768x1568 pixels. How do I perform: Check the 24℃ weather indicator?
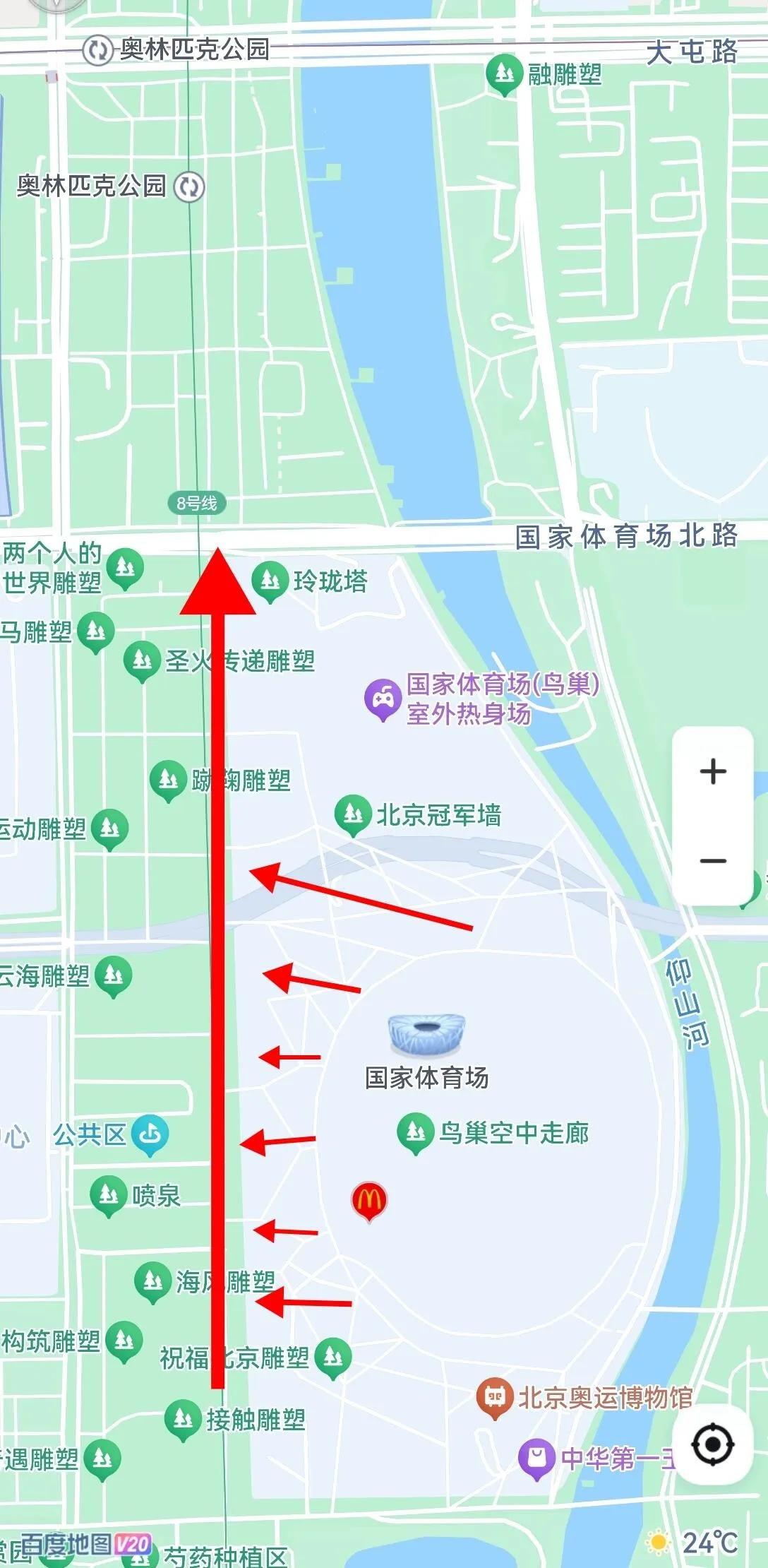click(695, 1542)
